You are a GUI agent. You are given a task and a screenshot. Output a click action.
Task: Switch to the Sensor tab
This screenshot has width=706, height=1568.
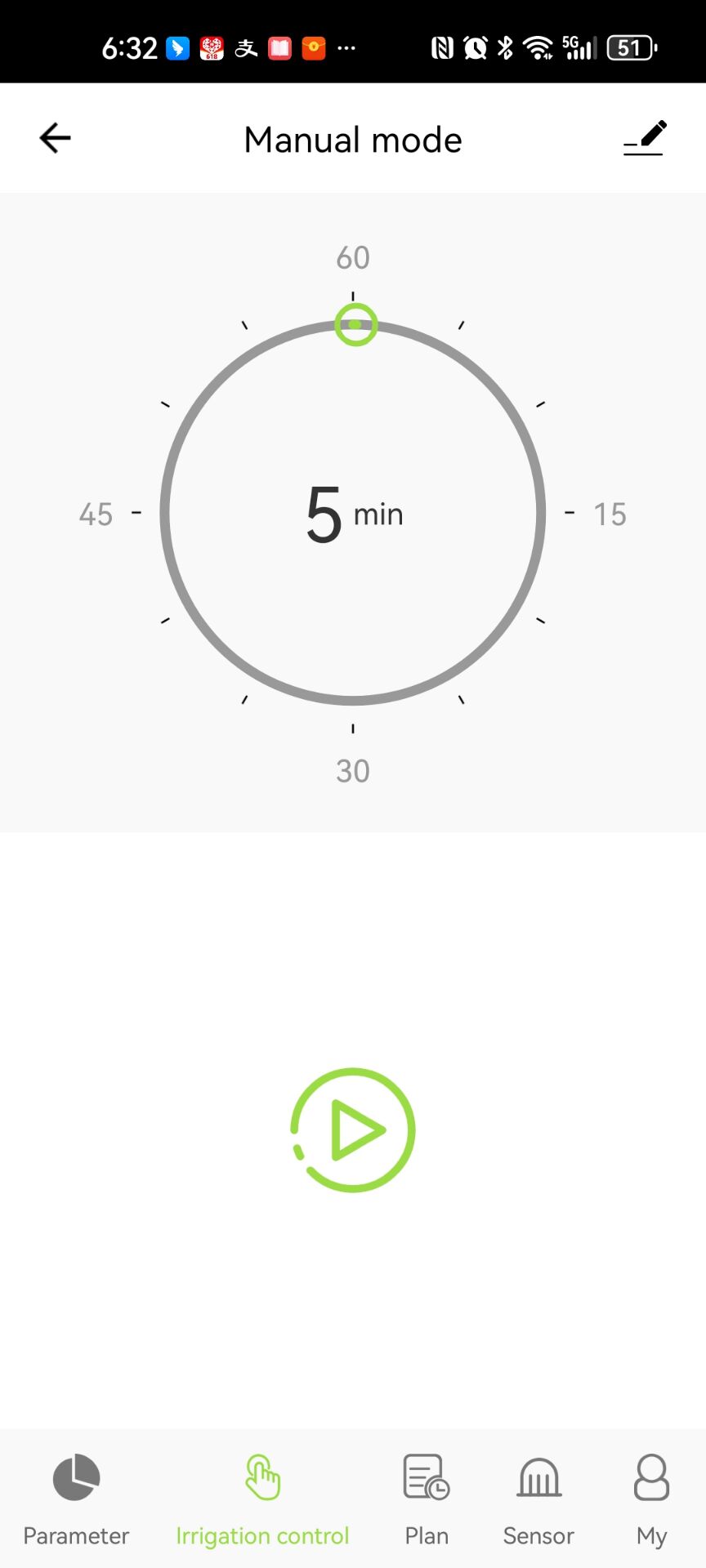click(x=538, y=1499)
